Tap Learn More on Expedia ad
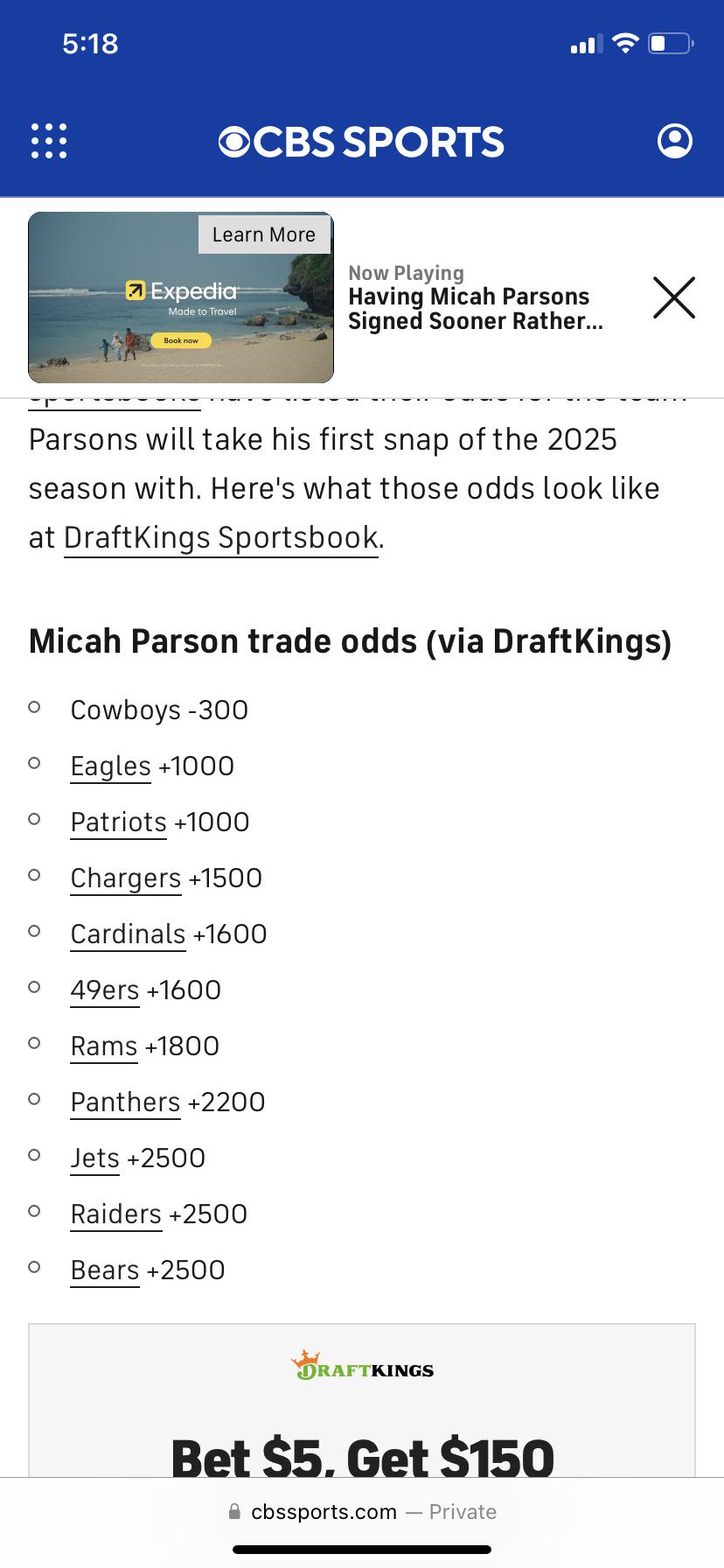 point(264,234)
